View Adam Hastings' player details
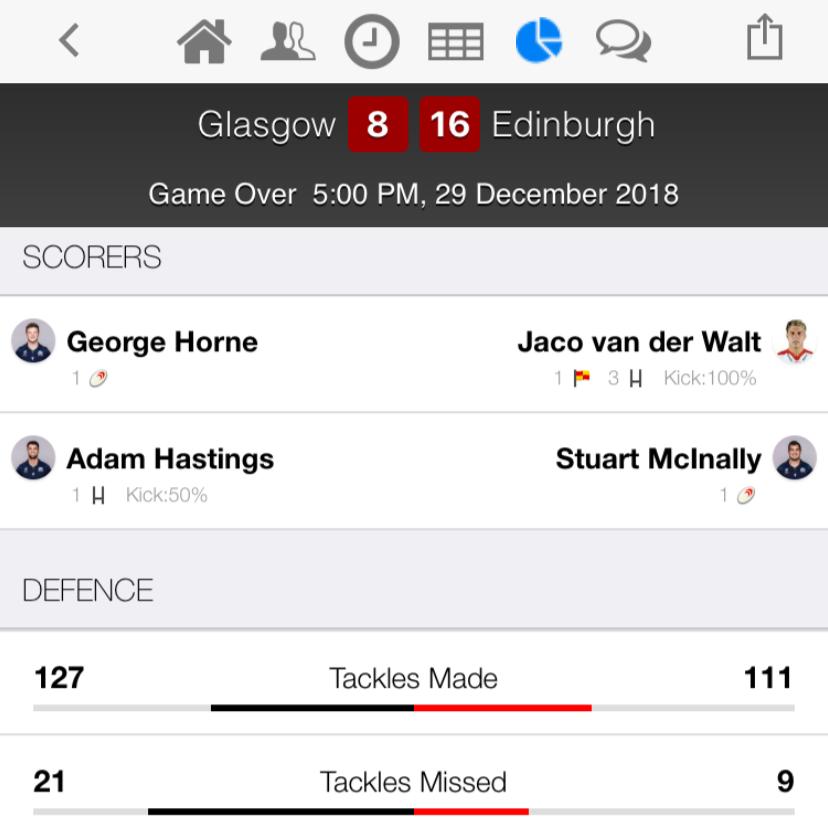This screenshot has height=836, width=828. pyautogui.click(x=170, y=459)
